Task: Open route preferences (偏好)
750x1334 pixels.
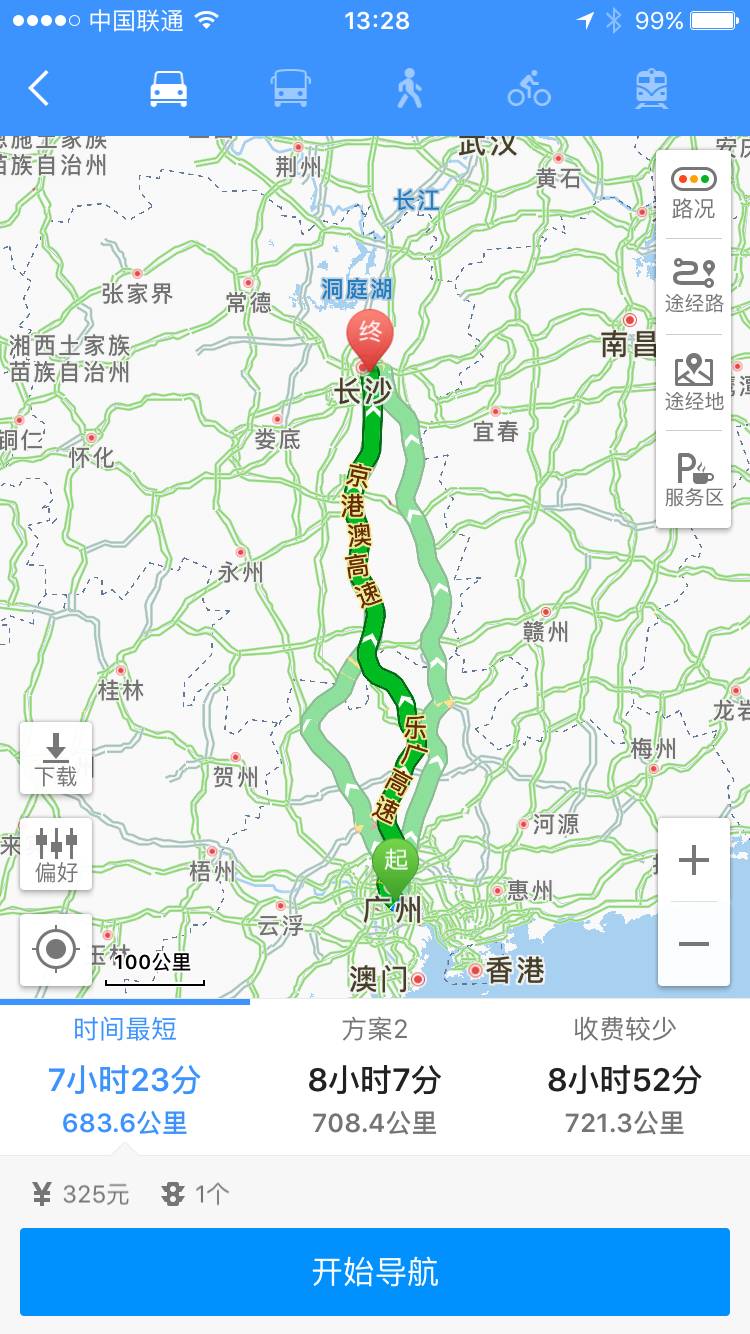Action: coord(56,855)
